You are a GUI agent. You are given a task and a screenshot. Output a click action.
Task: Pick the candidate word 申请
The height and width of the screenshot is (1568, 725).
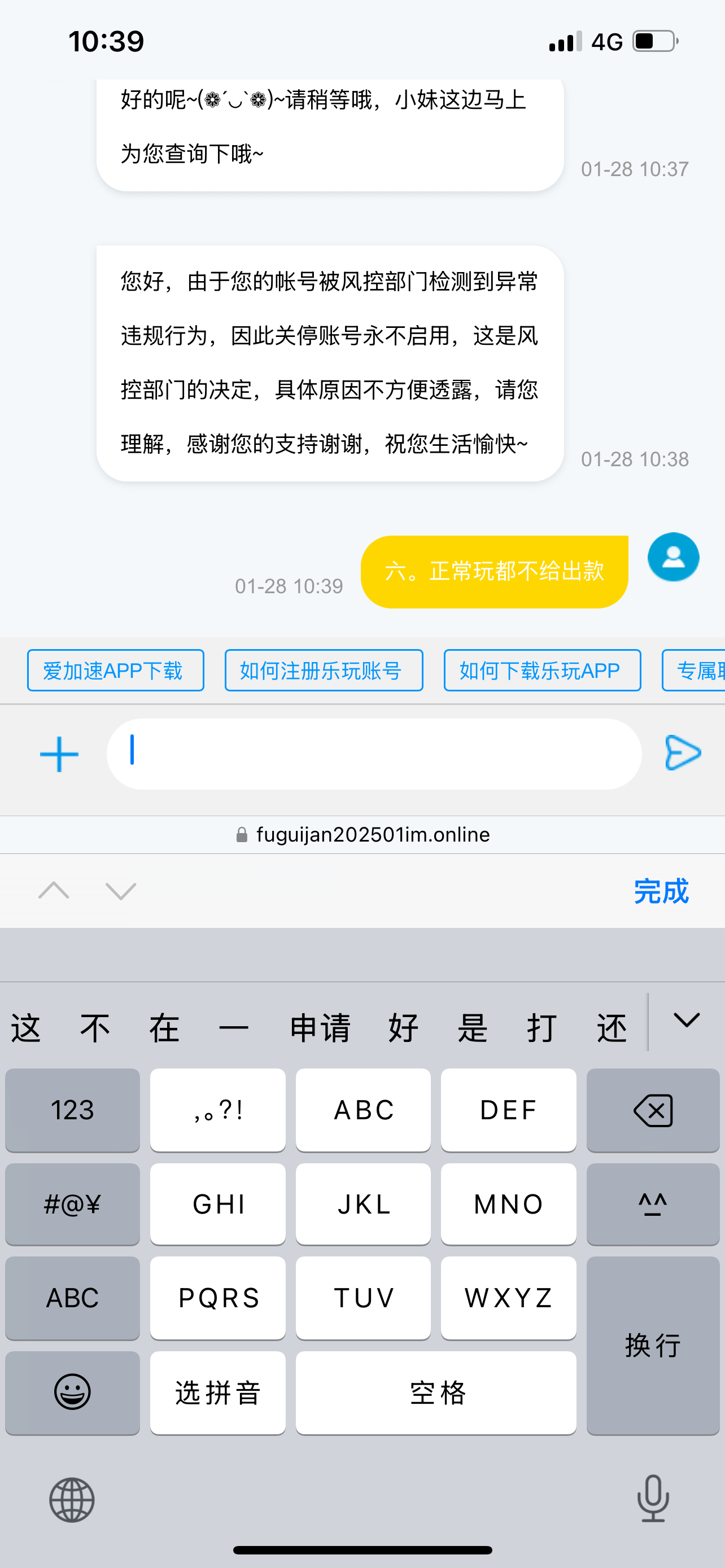click(x=320, y=1028)
